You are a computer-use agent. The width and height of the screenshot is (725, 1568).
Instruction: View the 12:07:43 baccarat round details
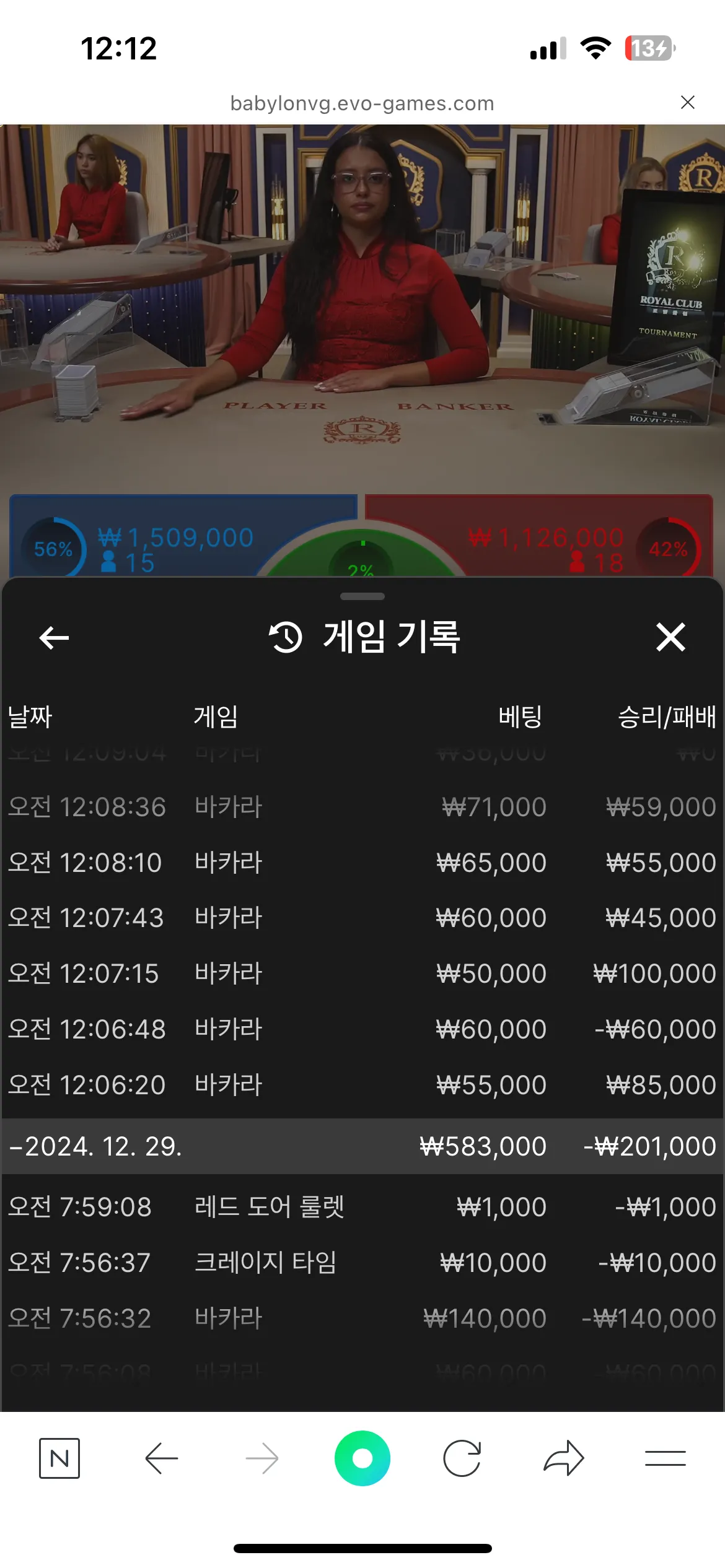click(x=362, y=918)
